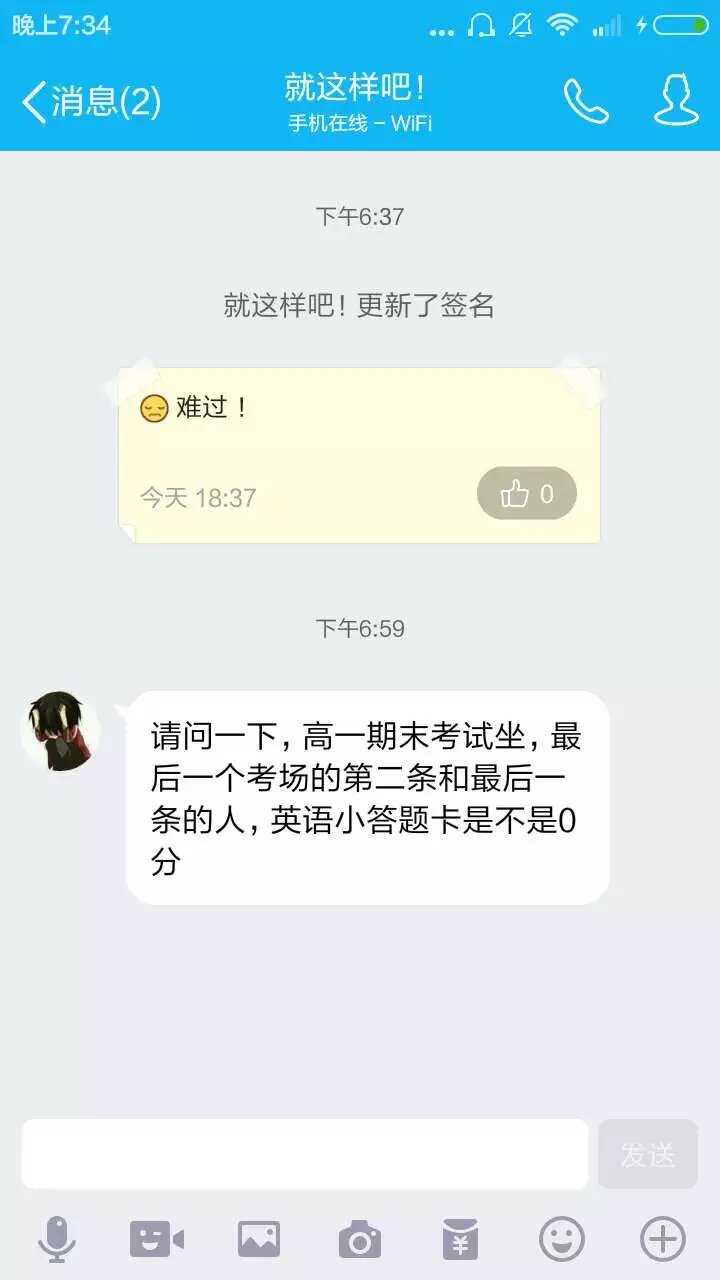
Task: Send a red packet
Action: tap(461, 1240)
